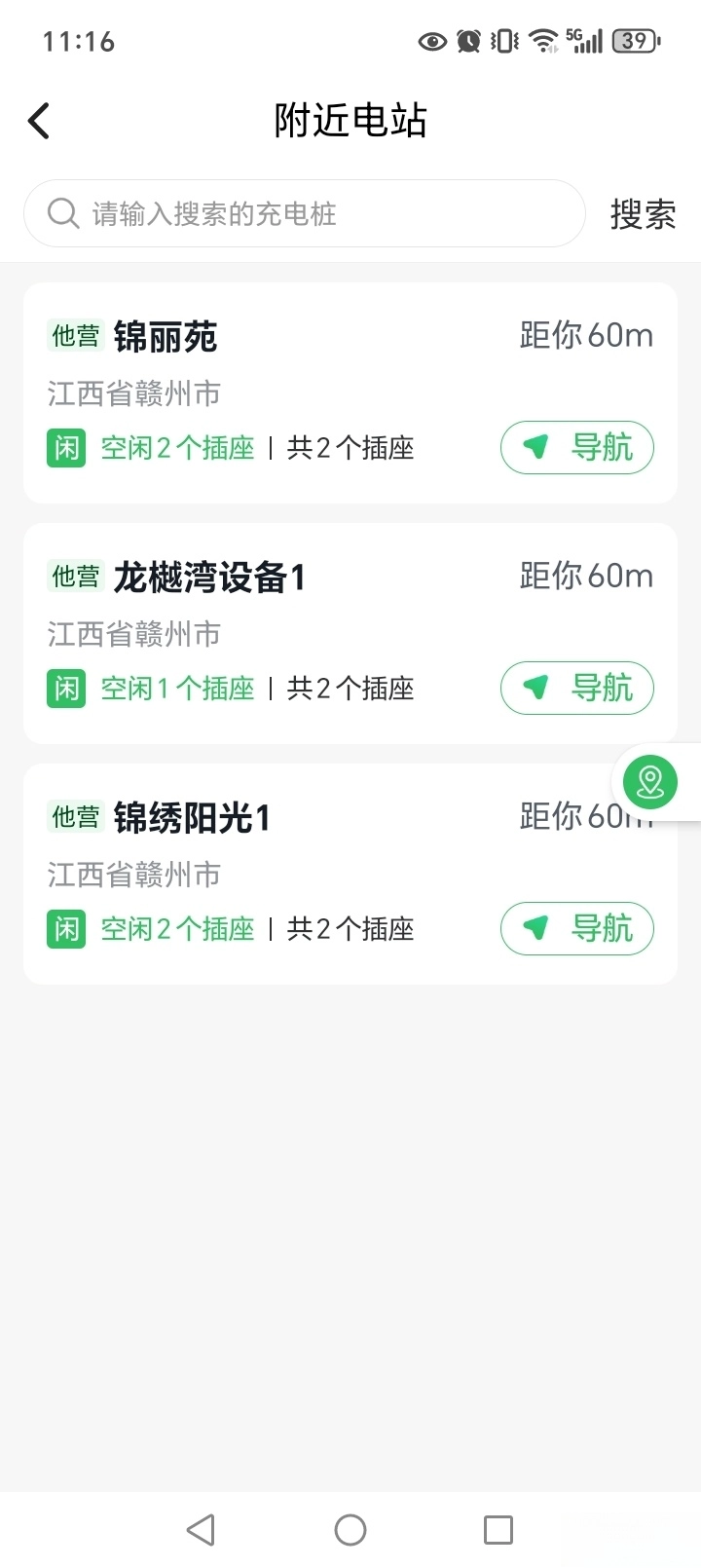Image resolution: width=701 pixels, height=1568 pixels.
Task: Tap the navigation arrow icon beside 锦丽苑's 导航
Action: point(536,447)
